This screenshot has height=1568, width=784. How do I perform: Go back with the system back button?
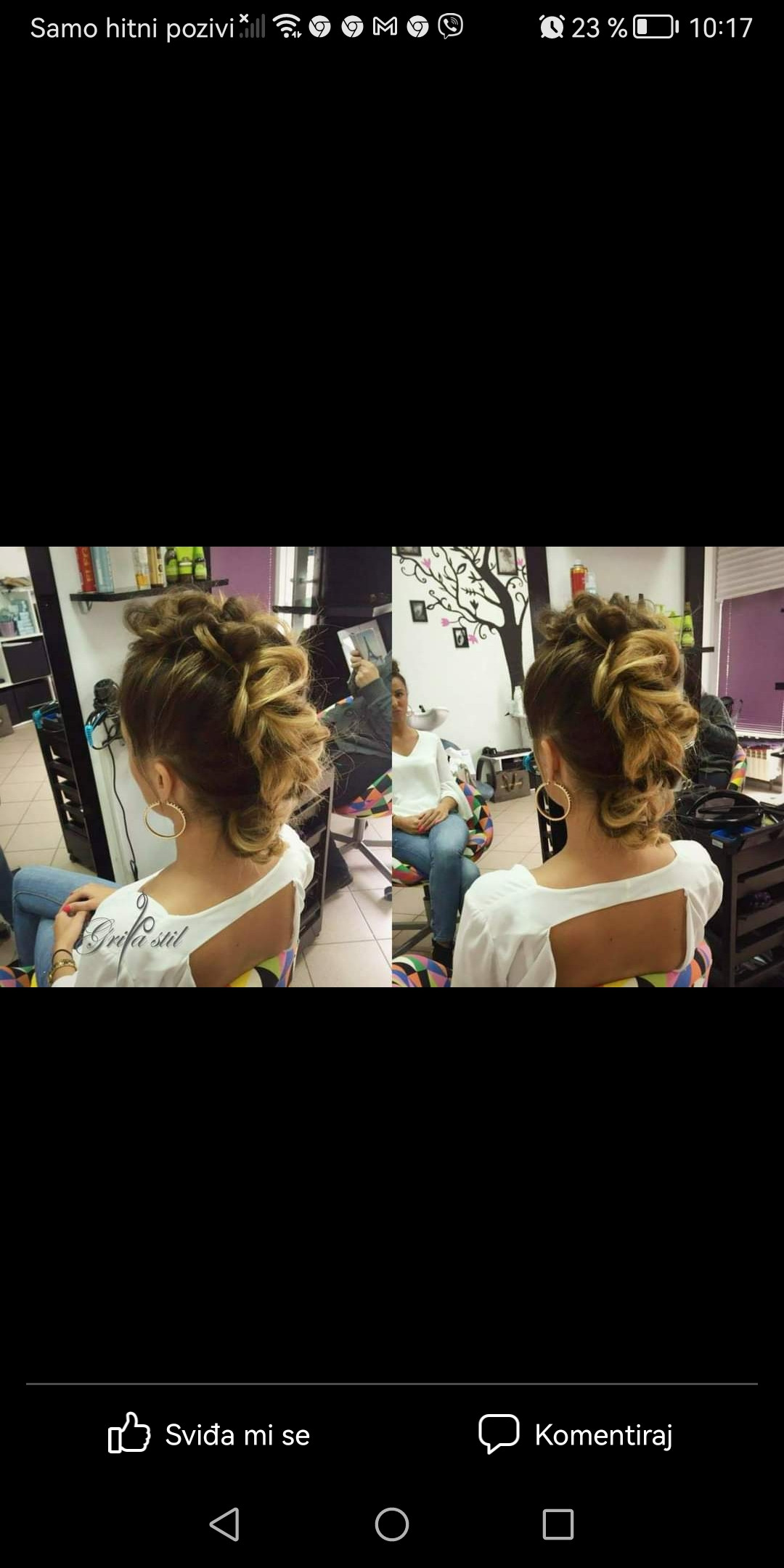click(224, 1524)
